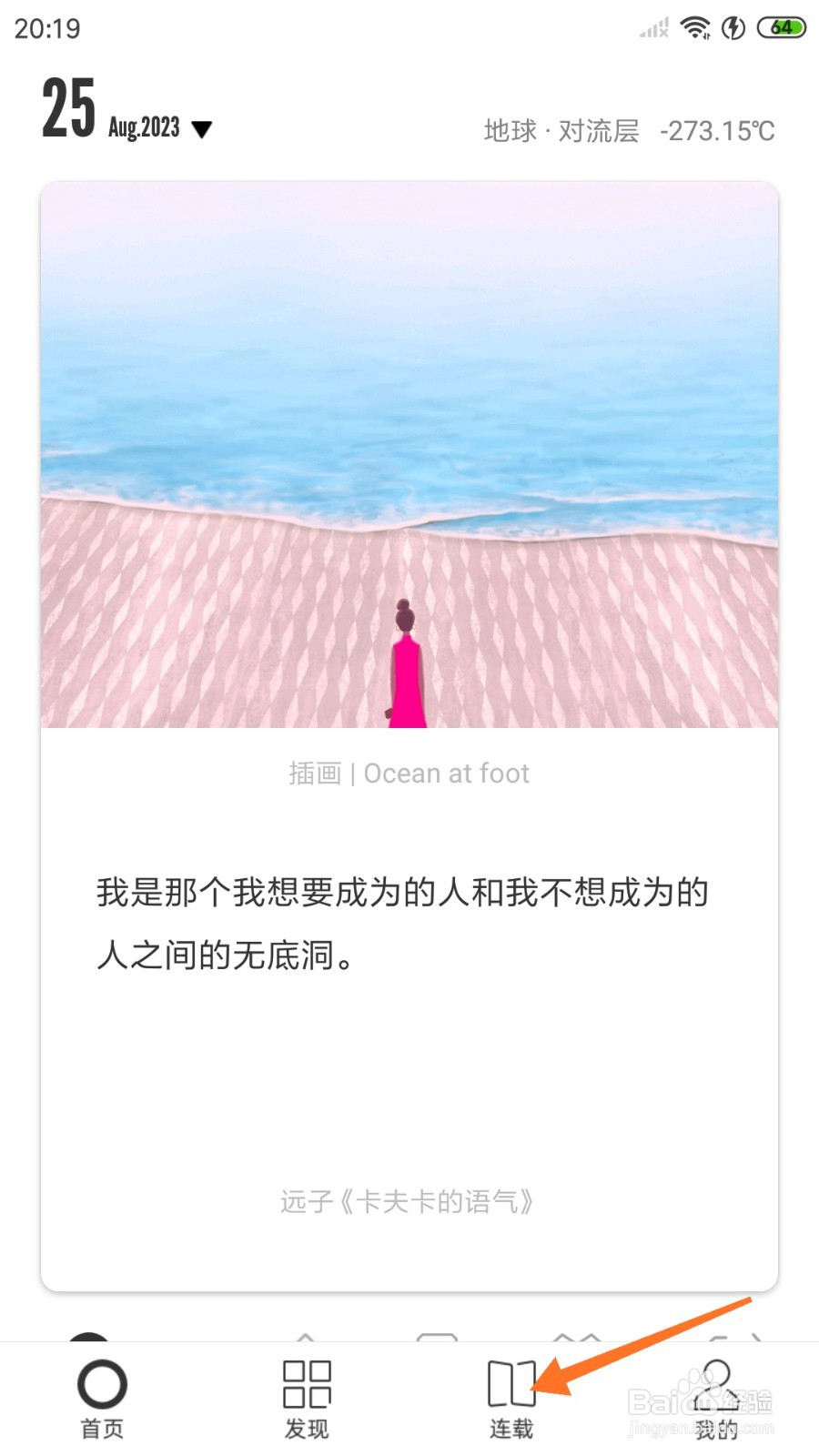Tap the beach illustration image

point(408,455)
